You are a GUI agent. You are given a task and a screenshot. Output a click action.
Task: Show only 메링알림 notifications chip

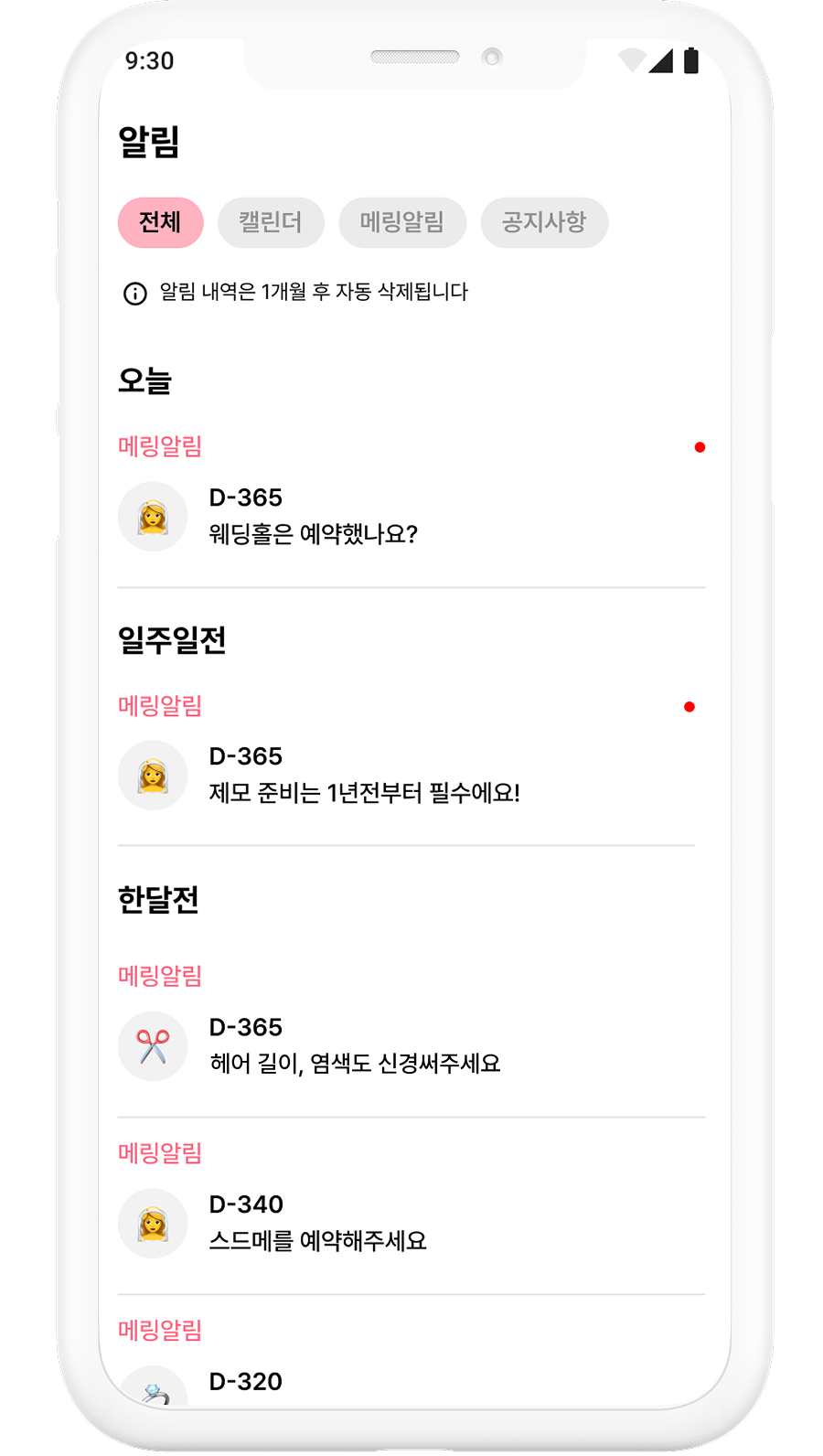401,222
